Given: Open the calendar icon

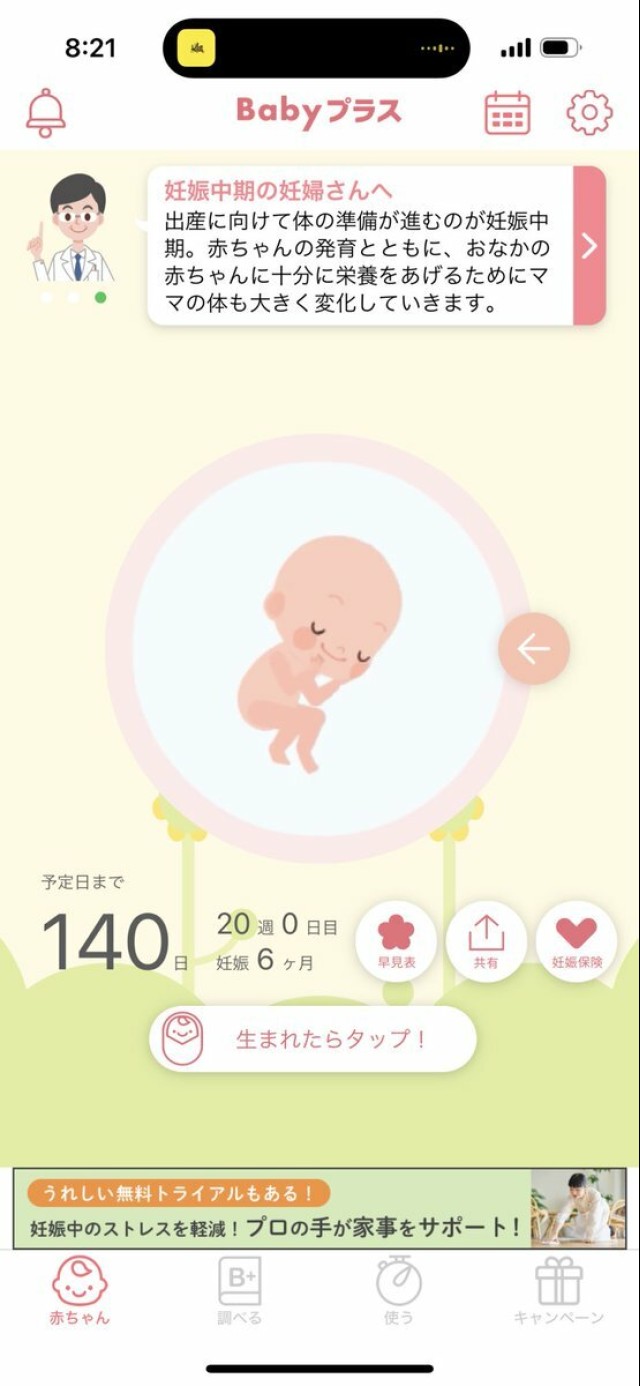Looking at the screenshot, I should [507, 113].
